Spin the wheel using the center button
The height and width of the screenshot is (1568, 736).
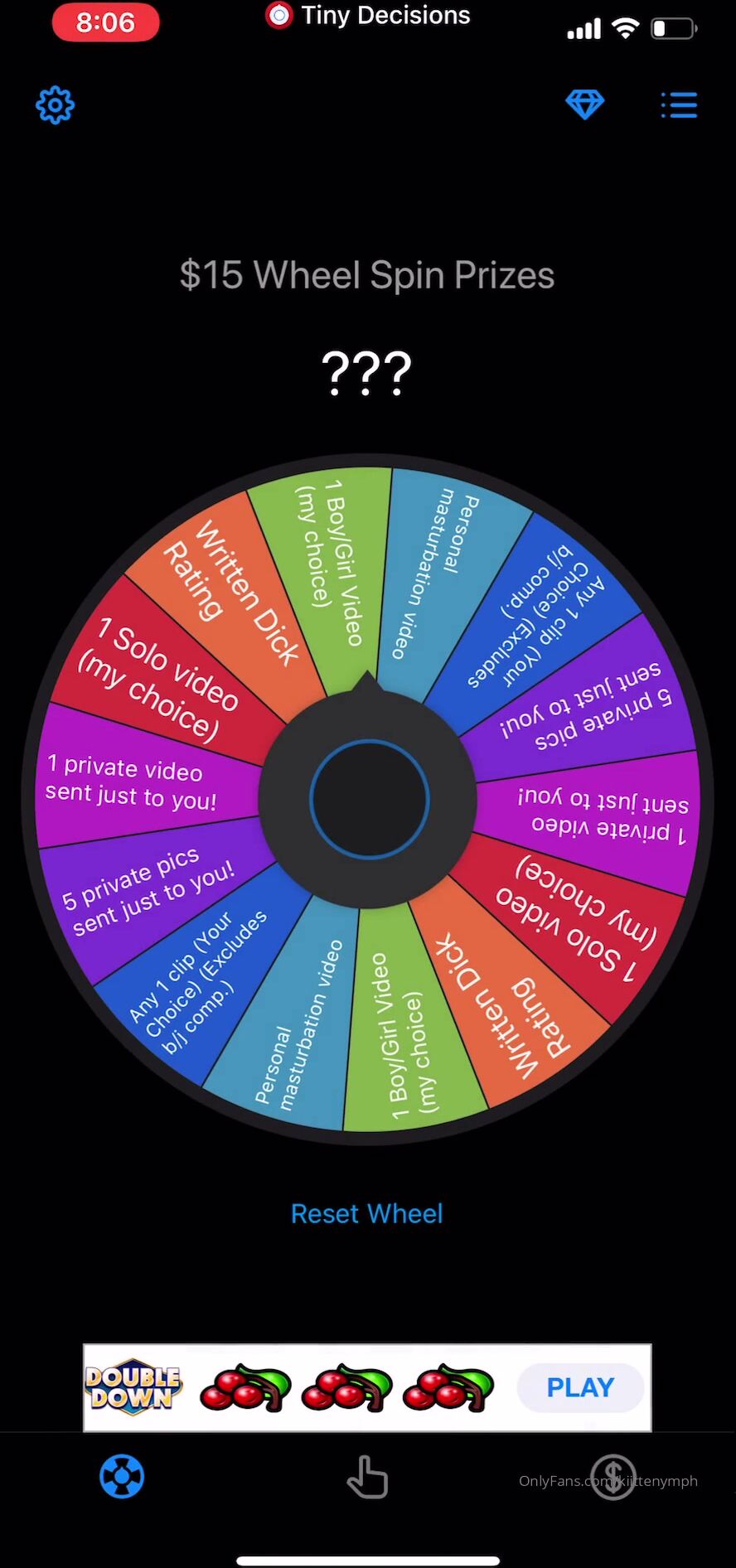(369, 799)
